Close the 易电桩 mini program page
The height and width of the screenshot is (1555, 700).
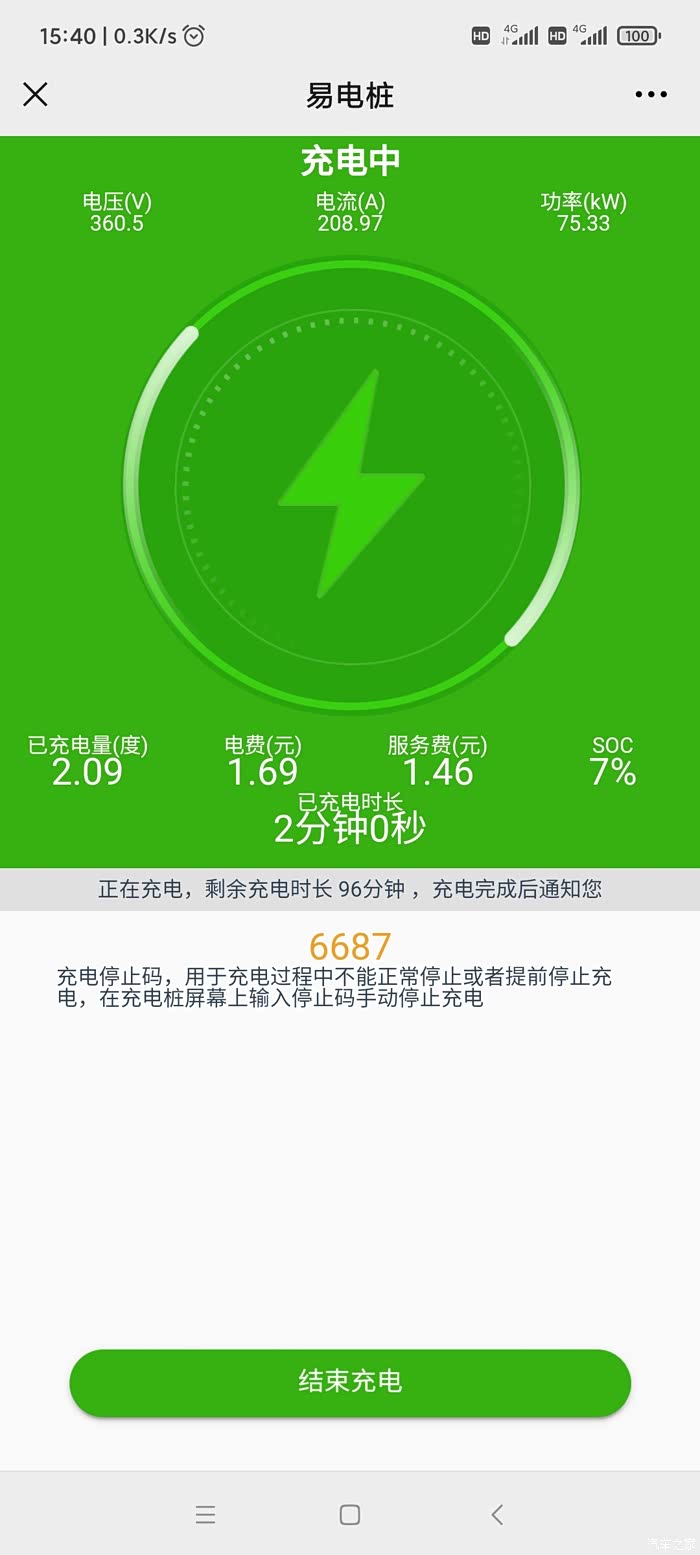(35, 95)
